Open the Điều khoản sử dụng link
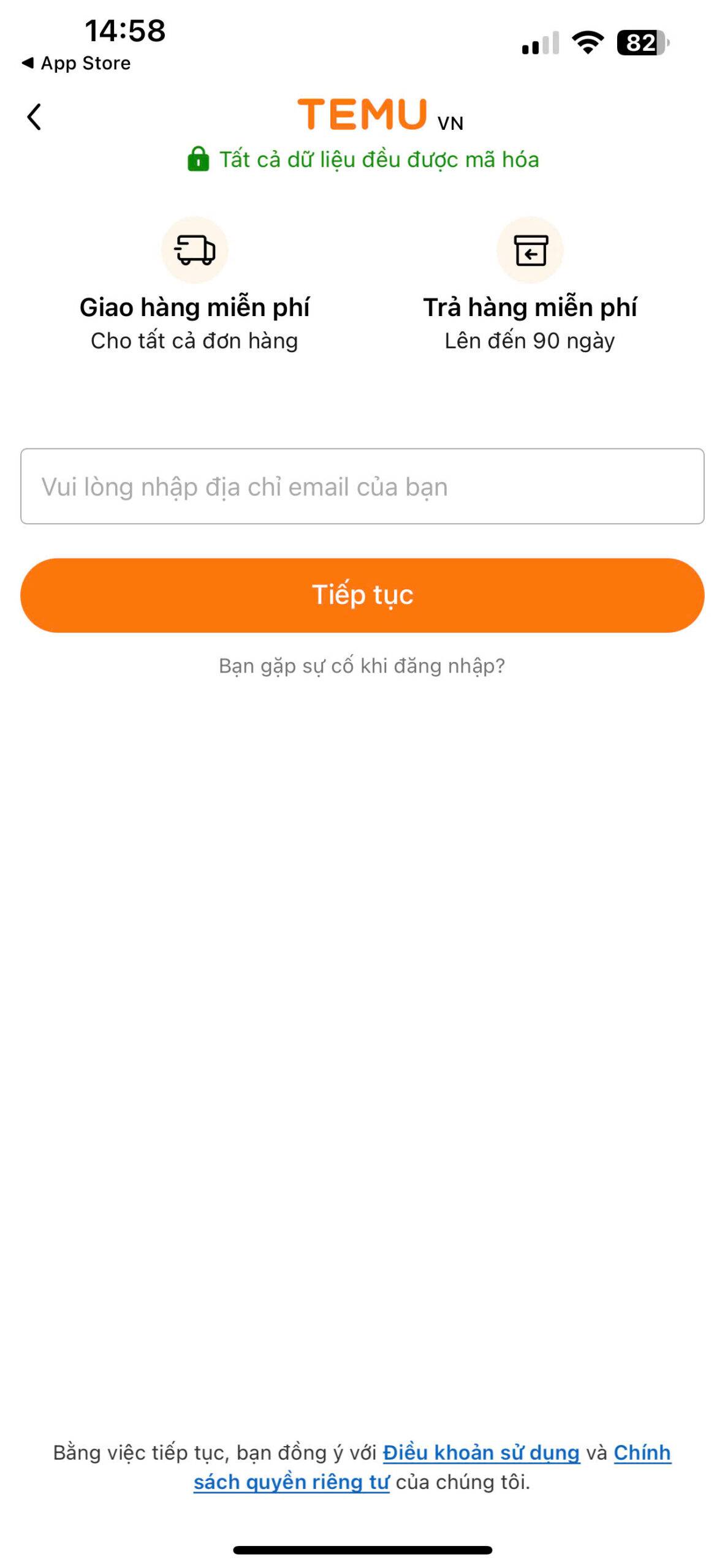The image size is (725, 1568). point(481,1453)
